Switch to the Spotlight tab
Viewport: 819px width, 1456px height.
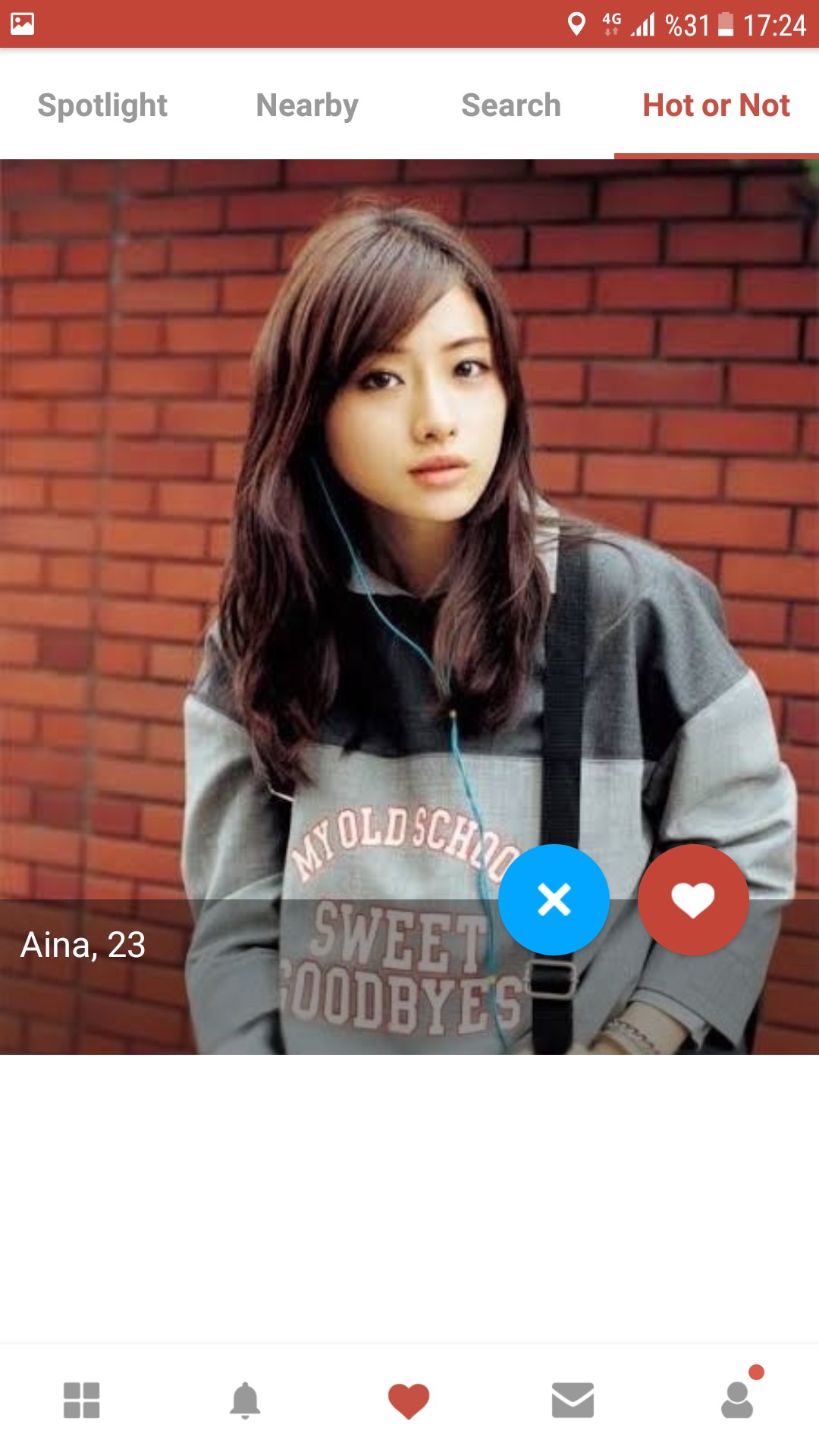pos(102,105)
